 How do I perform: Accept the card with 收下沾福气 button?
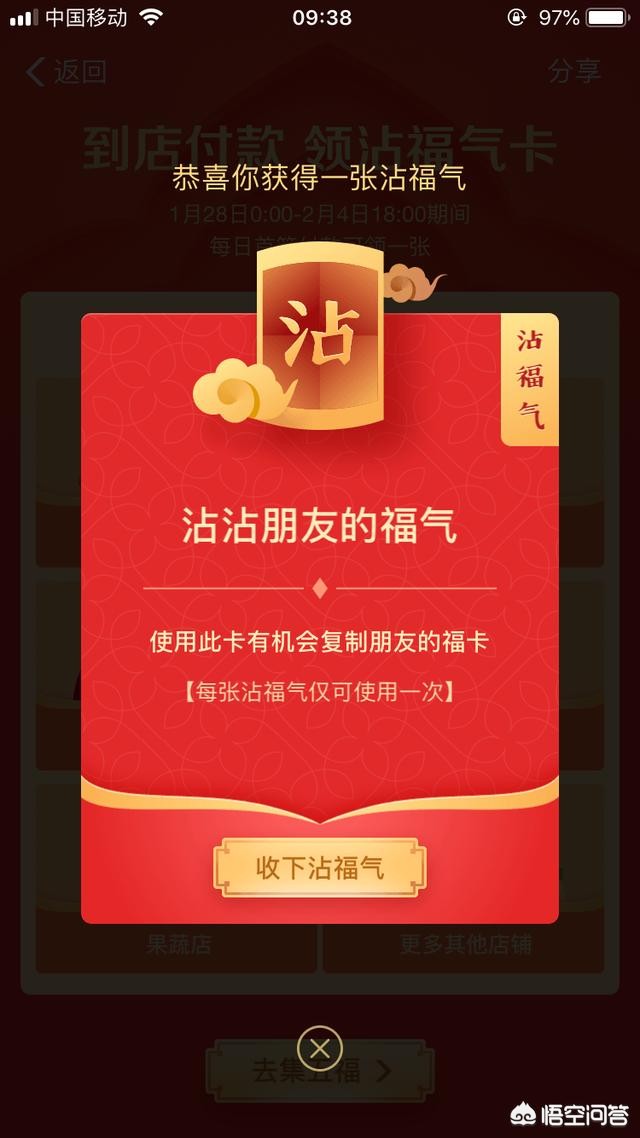click(319, 868)
